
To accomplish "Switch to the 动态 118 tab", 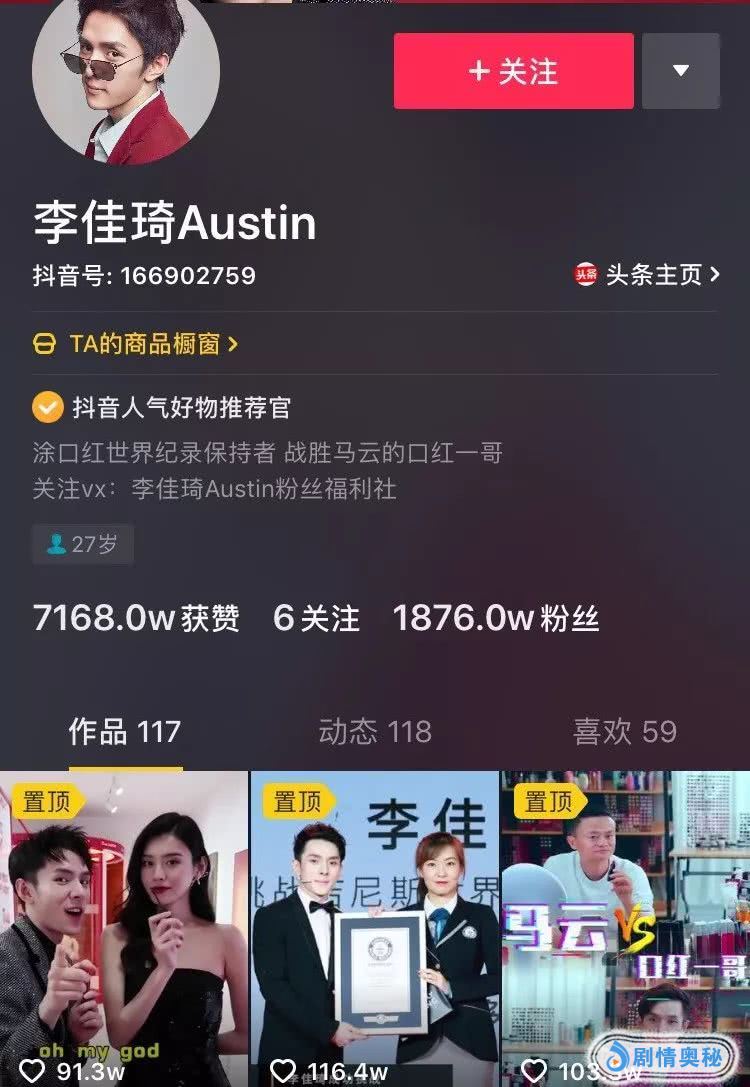I will click(x=375, y=732).
